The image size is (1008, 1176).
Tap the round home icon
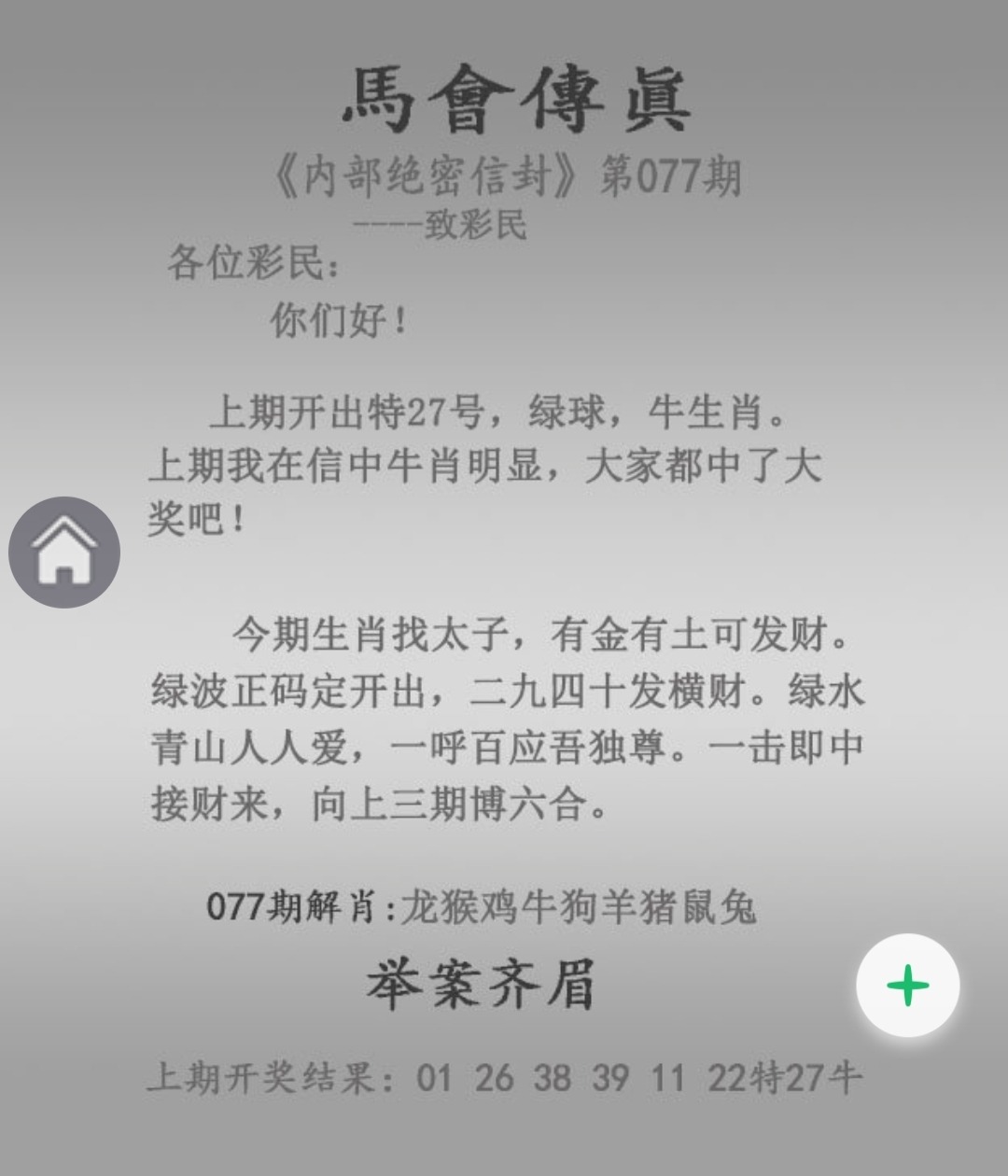(x=63, y=550)
